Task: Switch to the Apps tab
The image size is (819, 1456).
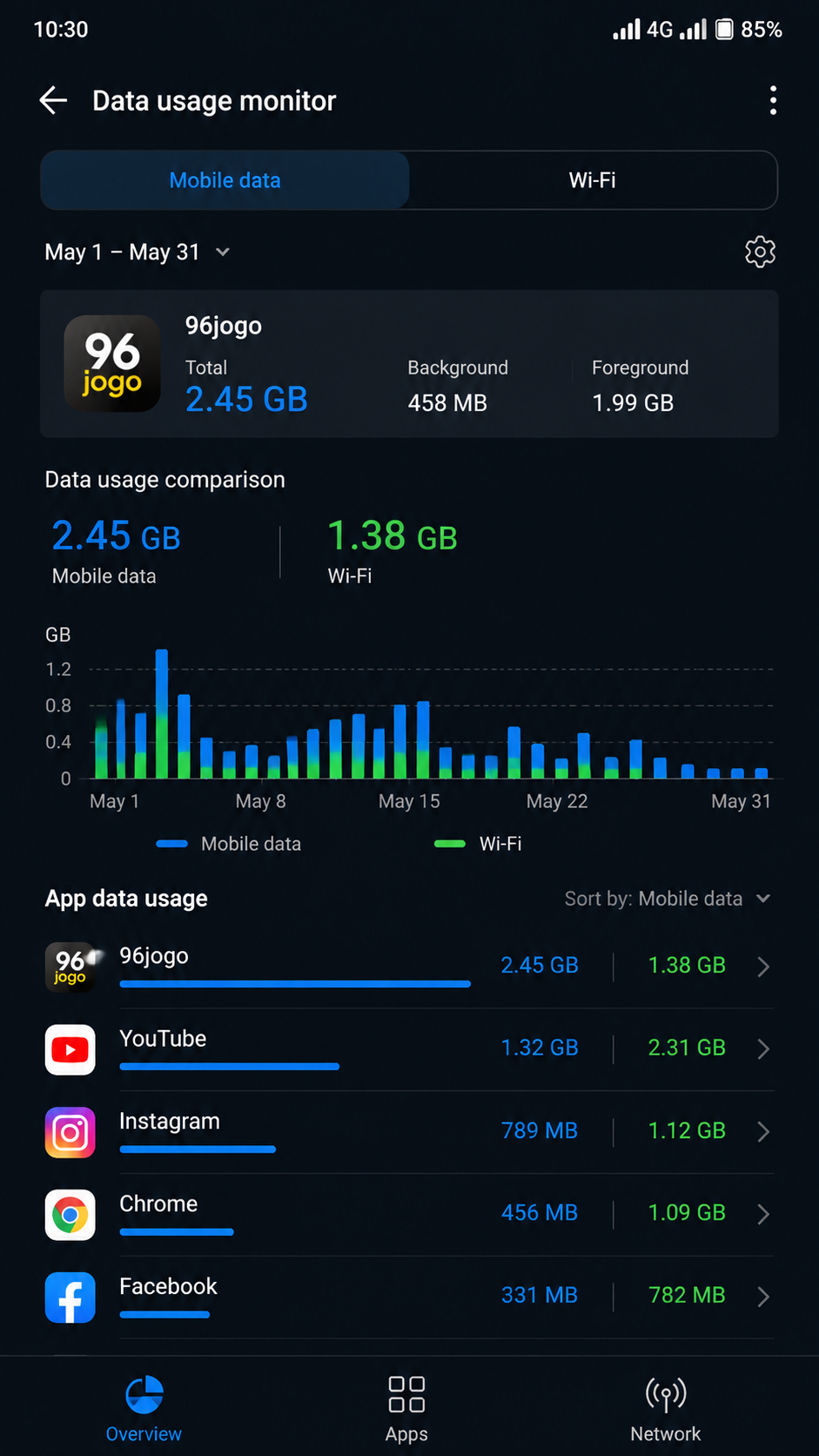Action: pyautogui.click(x=406, y=1408)
